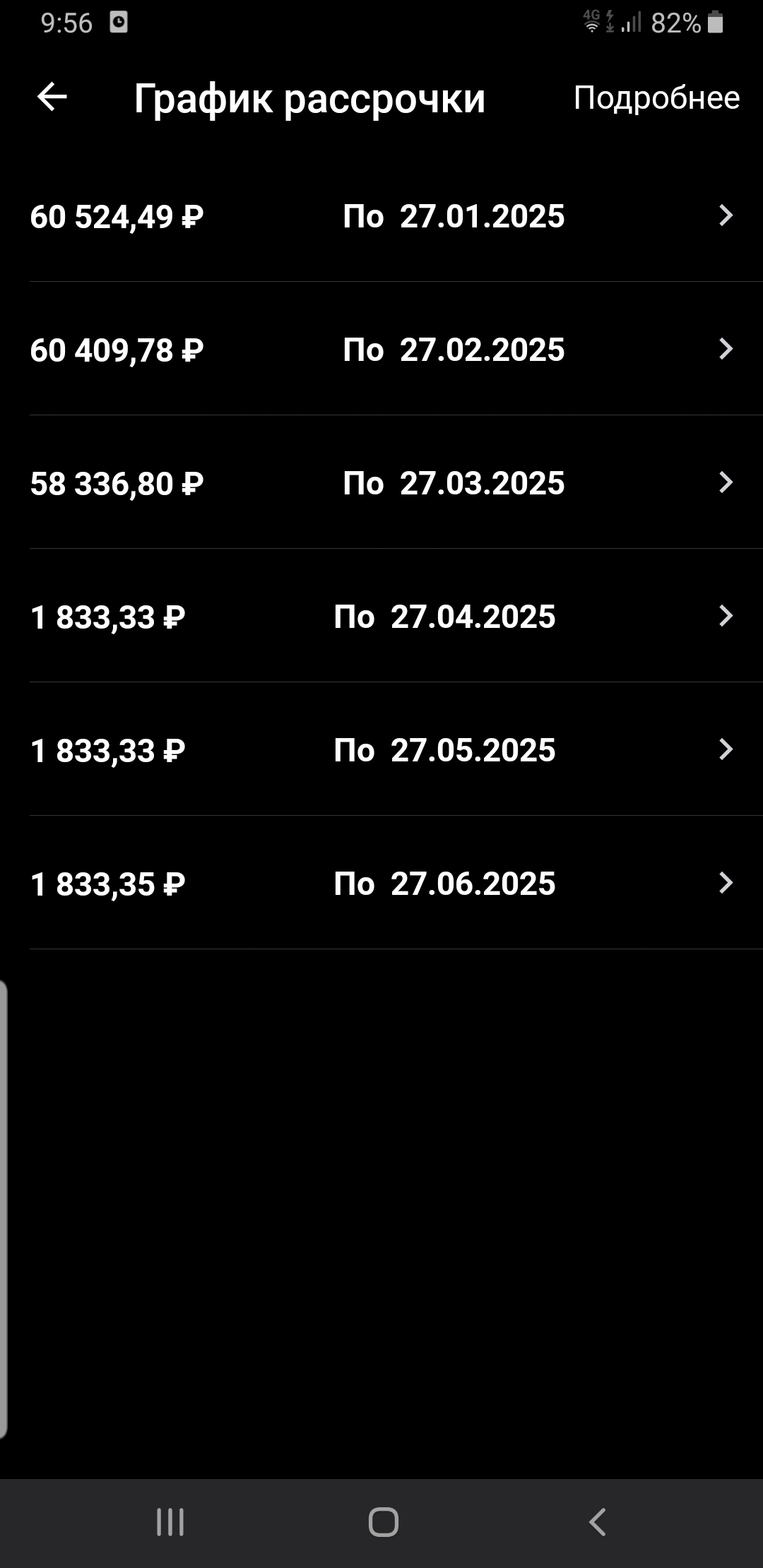The image size is (763, 1568).
Task: Go to the home screen
Action: click(383, 1521)
